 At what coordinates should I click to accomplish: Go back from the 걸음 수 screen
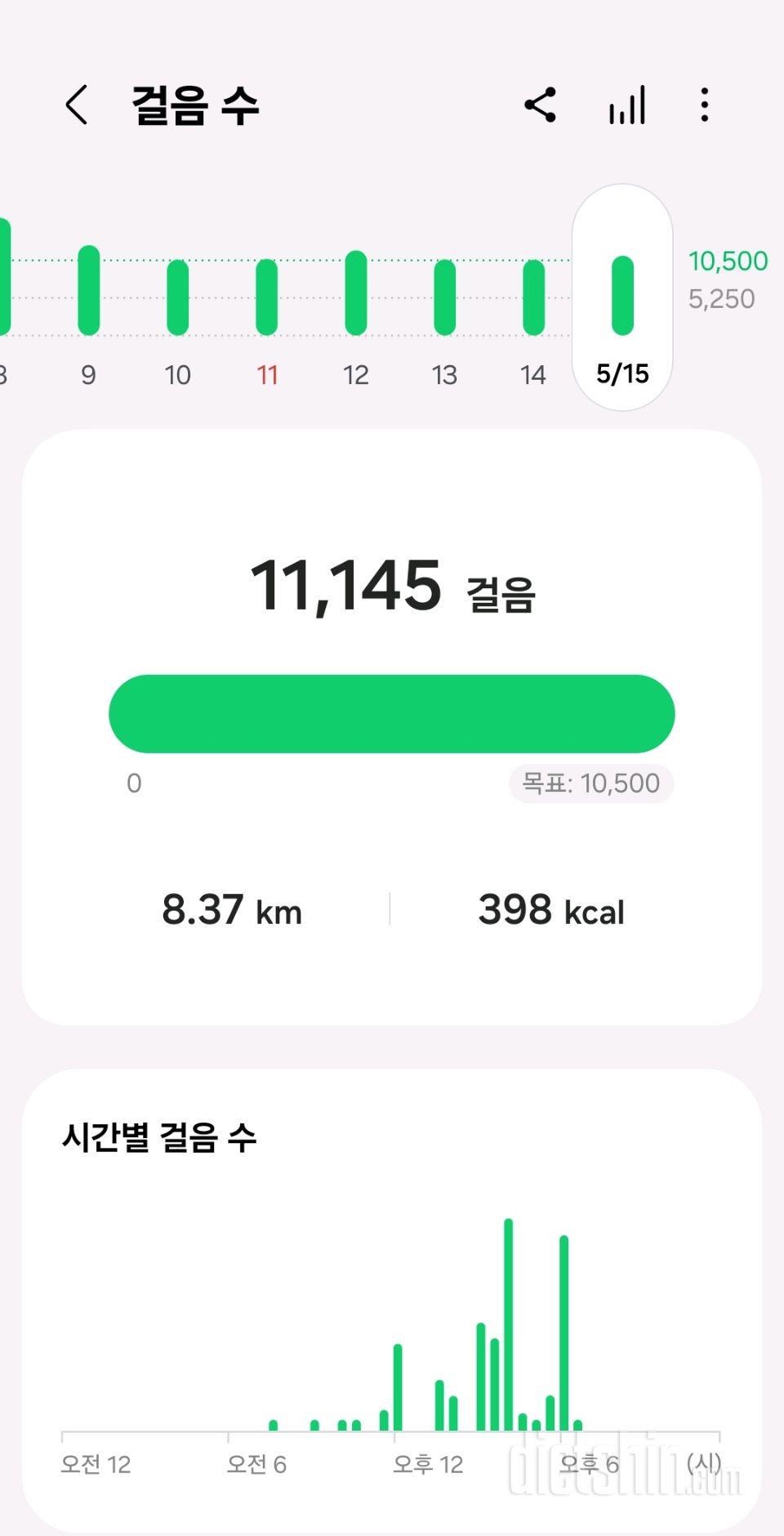tap(77, 105)
